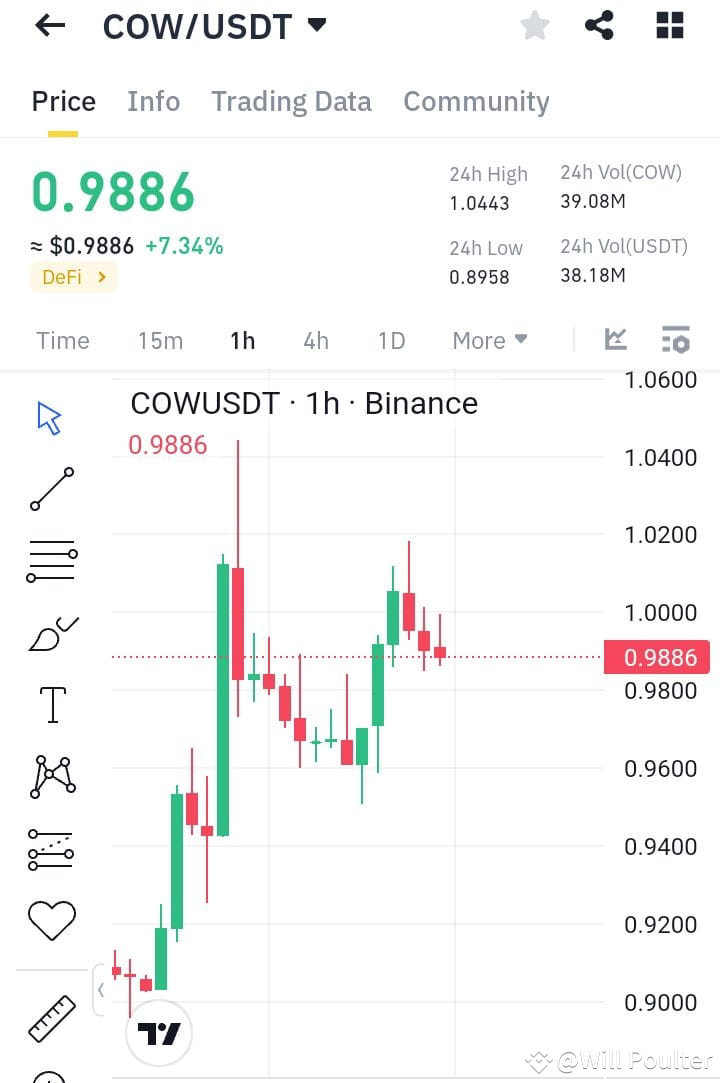720x1083 pixels.
Task: Open the trading pair selector dropdown
Action: 315,25
